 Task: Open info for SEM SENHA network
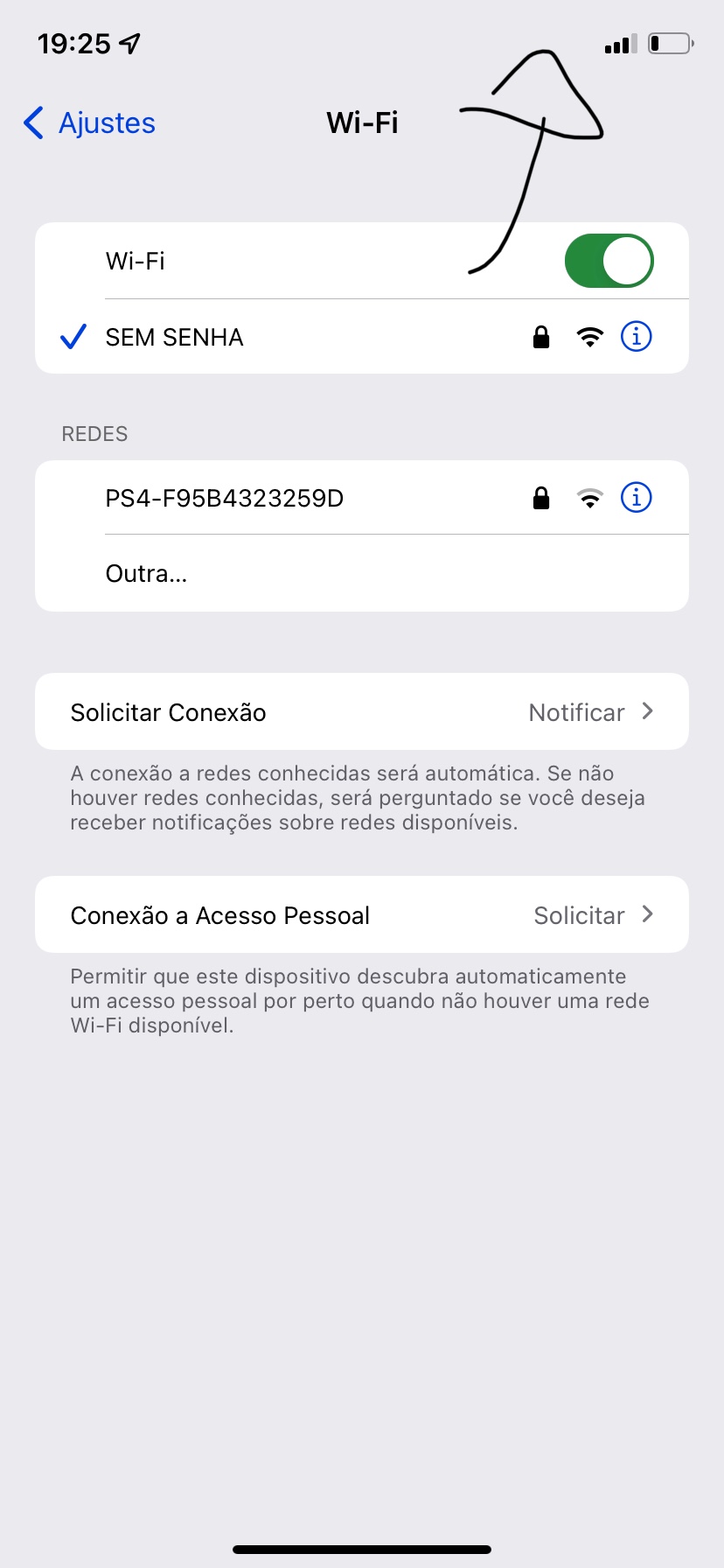(x=636, y=336)
